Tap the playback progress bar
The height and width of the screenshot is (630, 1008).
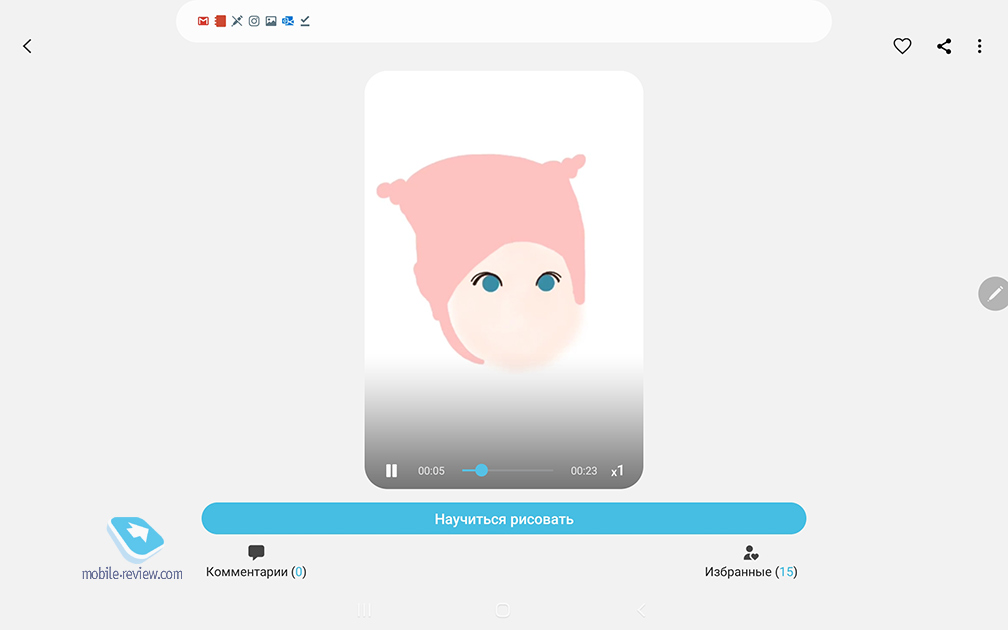coord(507,470)
